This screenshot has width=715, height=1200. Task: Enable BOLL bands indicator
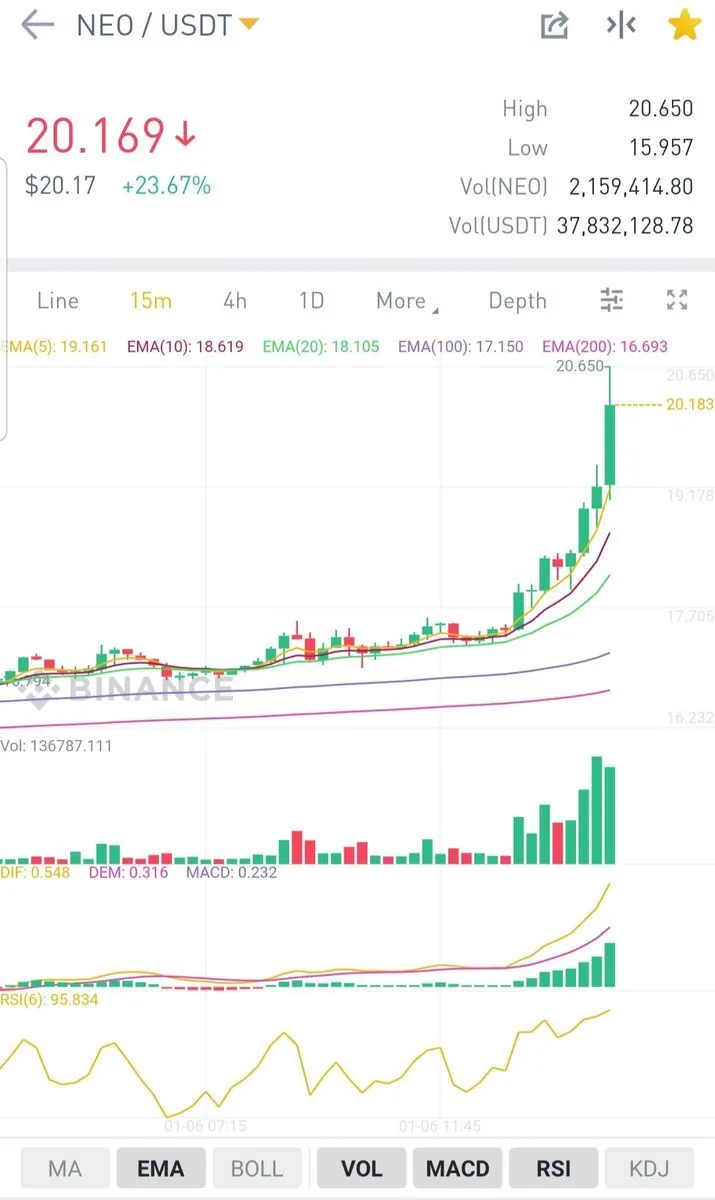[x=257, y=1168]
